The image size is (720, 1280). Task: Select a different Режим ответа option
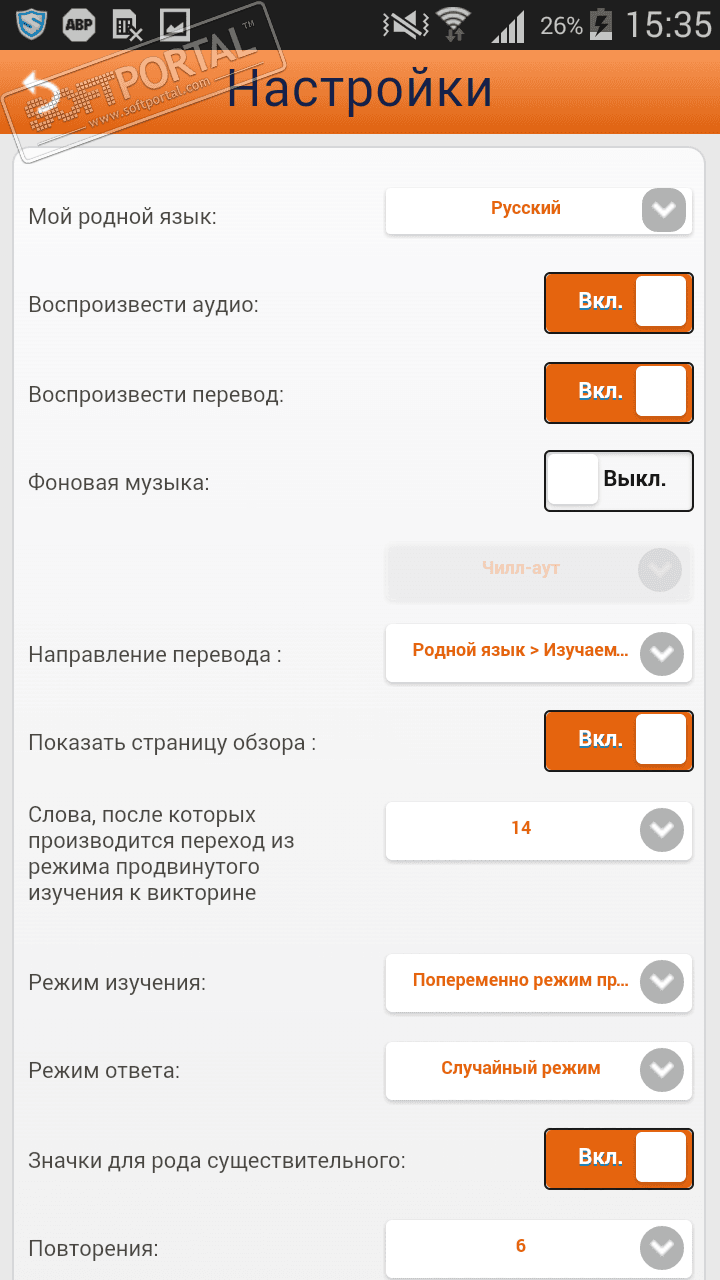click(538, 1071)
